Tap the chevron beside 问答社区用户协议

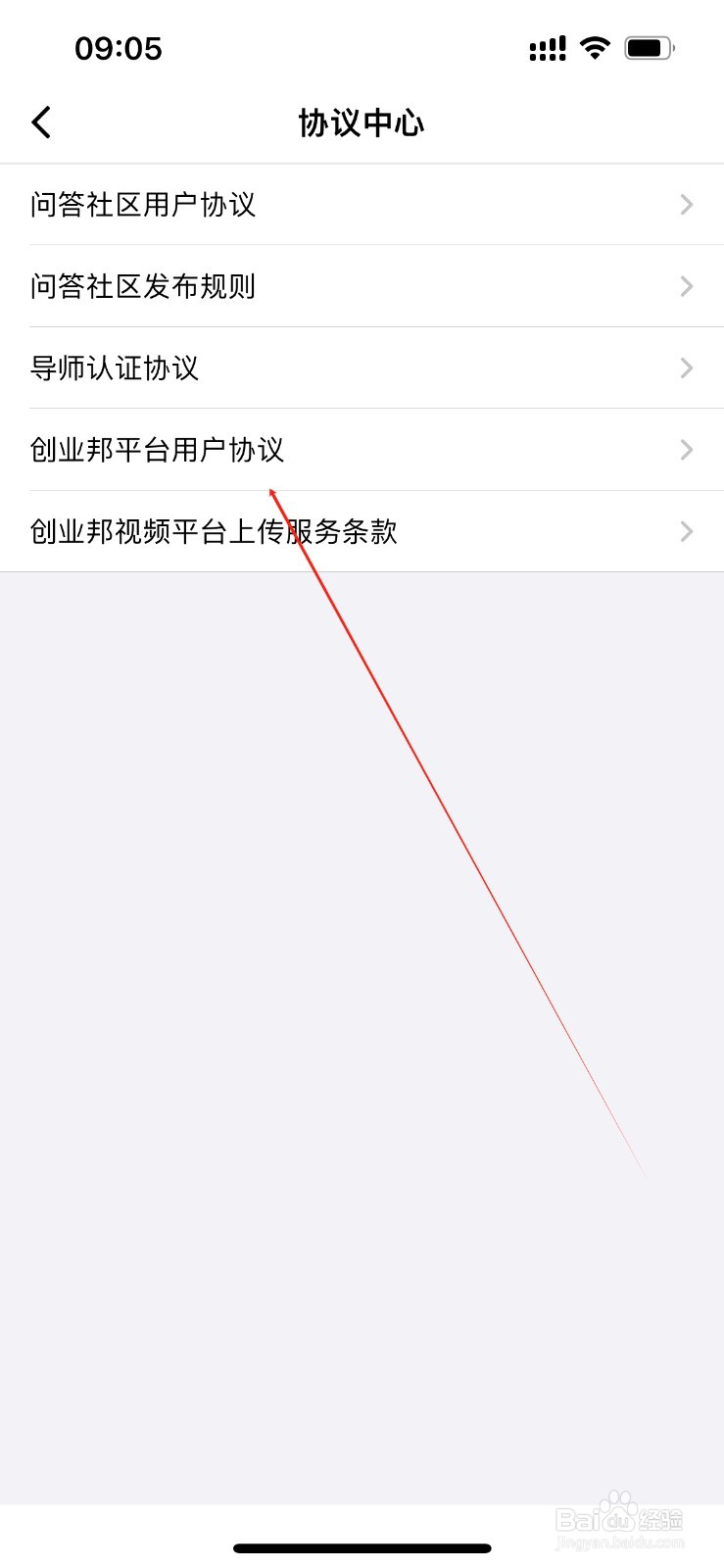point(685,205)
